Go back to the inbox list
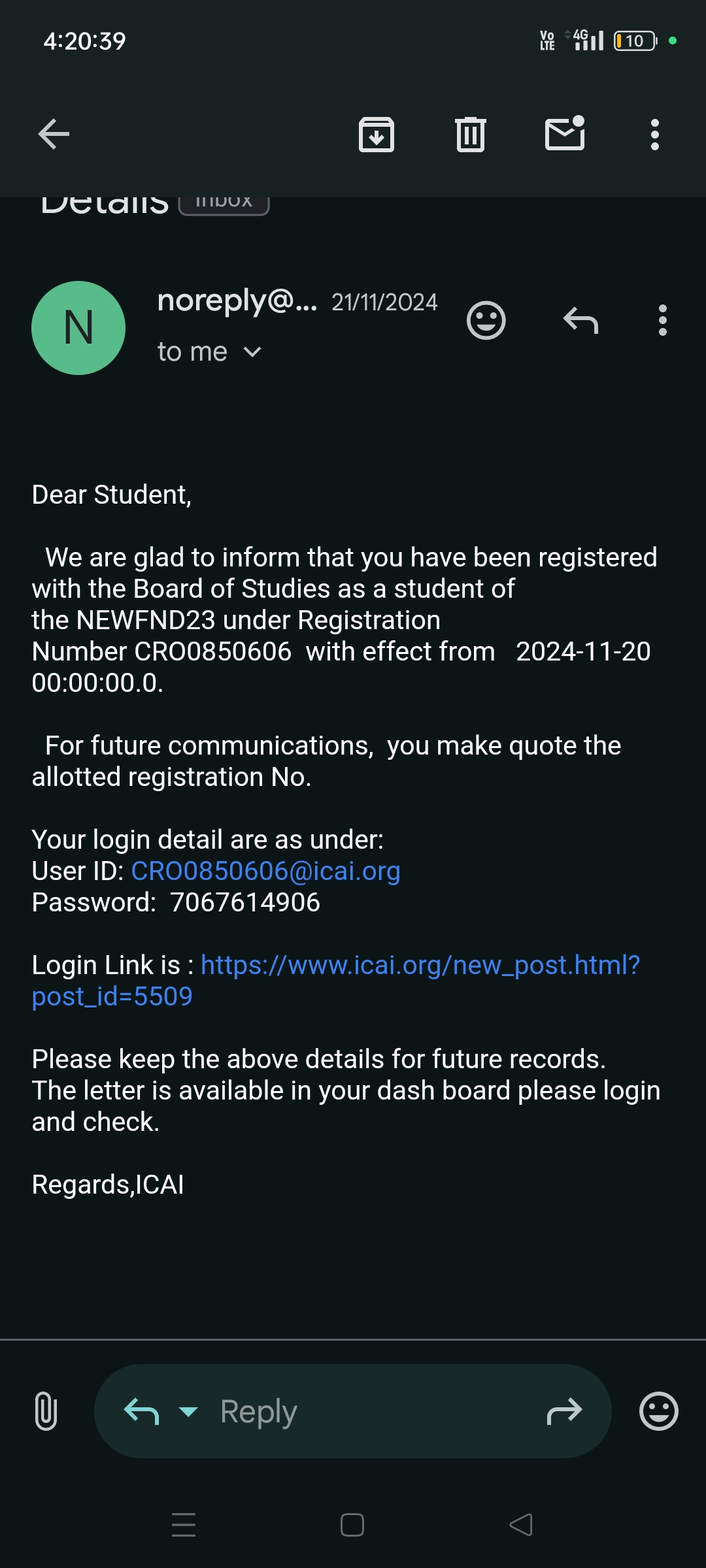This screenshot has width=706, height=1568. (54, 135)
